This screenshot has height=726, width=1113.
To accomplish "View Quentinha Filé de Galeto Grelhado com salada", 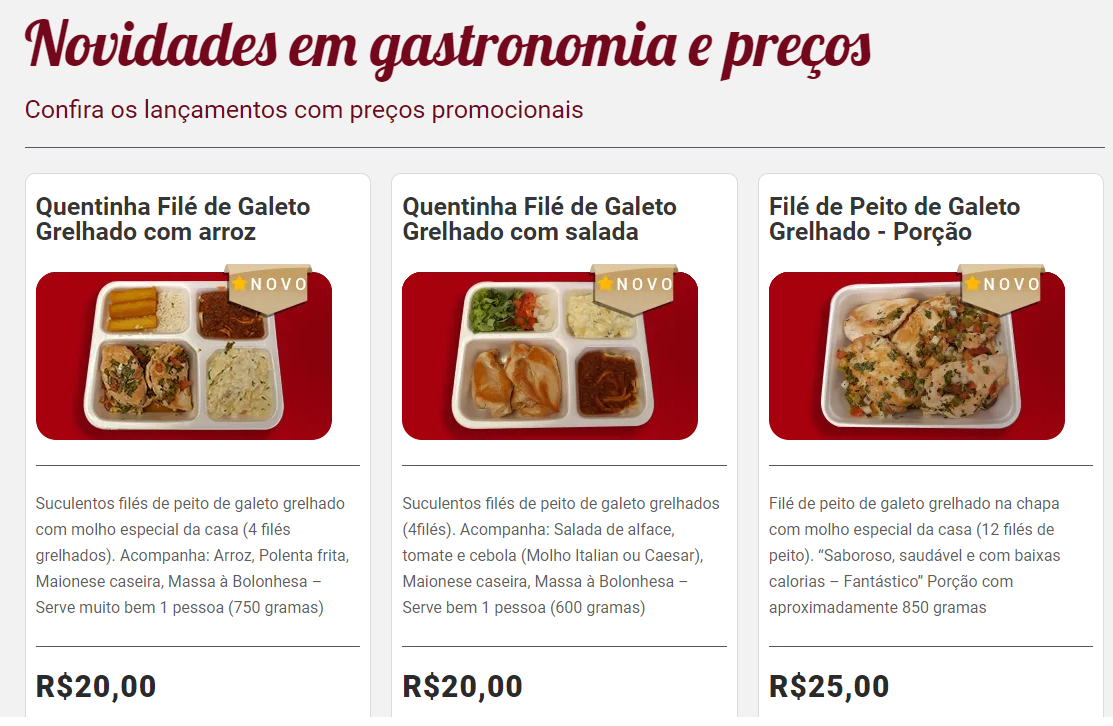I will [x=539, y=219].
